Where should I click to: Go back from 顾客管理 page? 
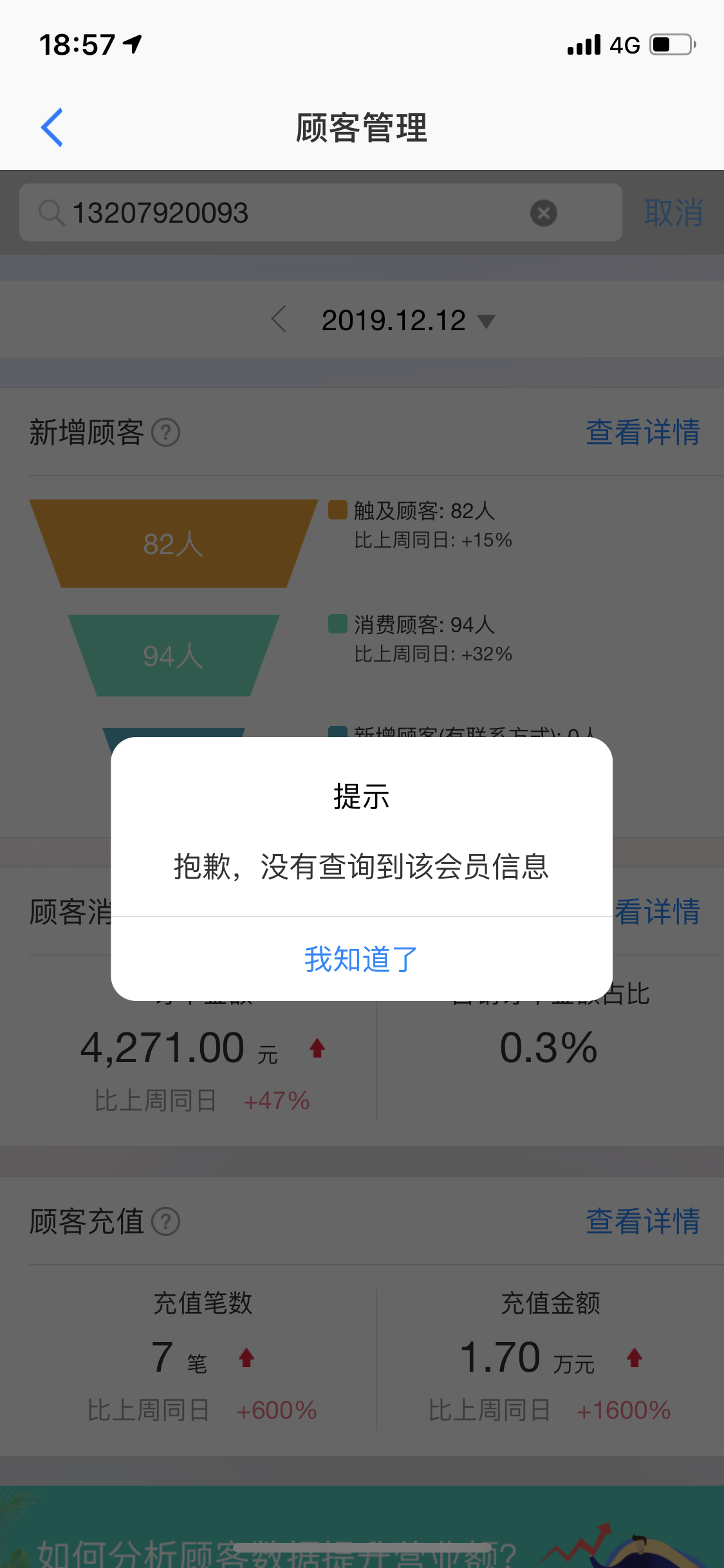52,127
